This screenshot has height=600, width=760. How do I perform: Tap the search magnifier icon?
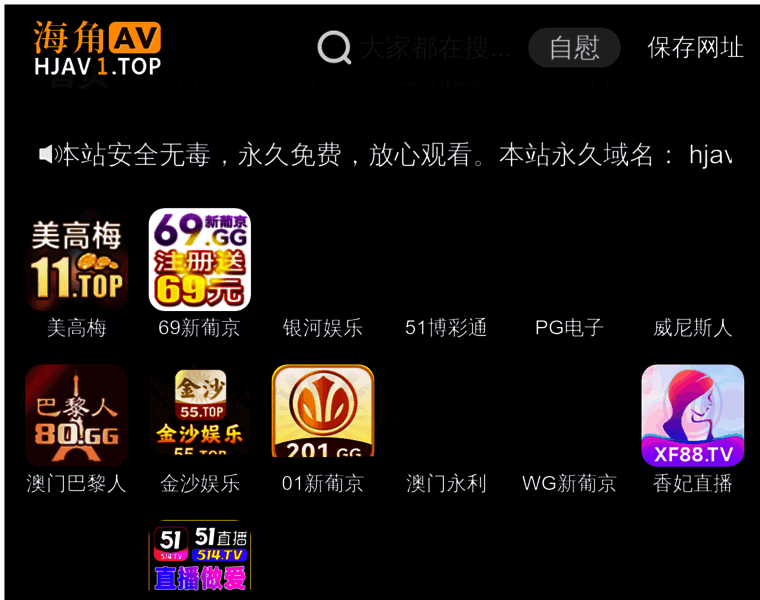(x=334, y=47)
